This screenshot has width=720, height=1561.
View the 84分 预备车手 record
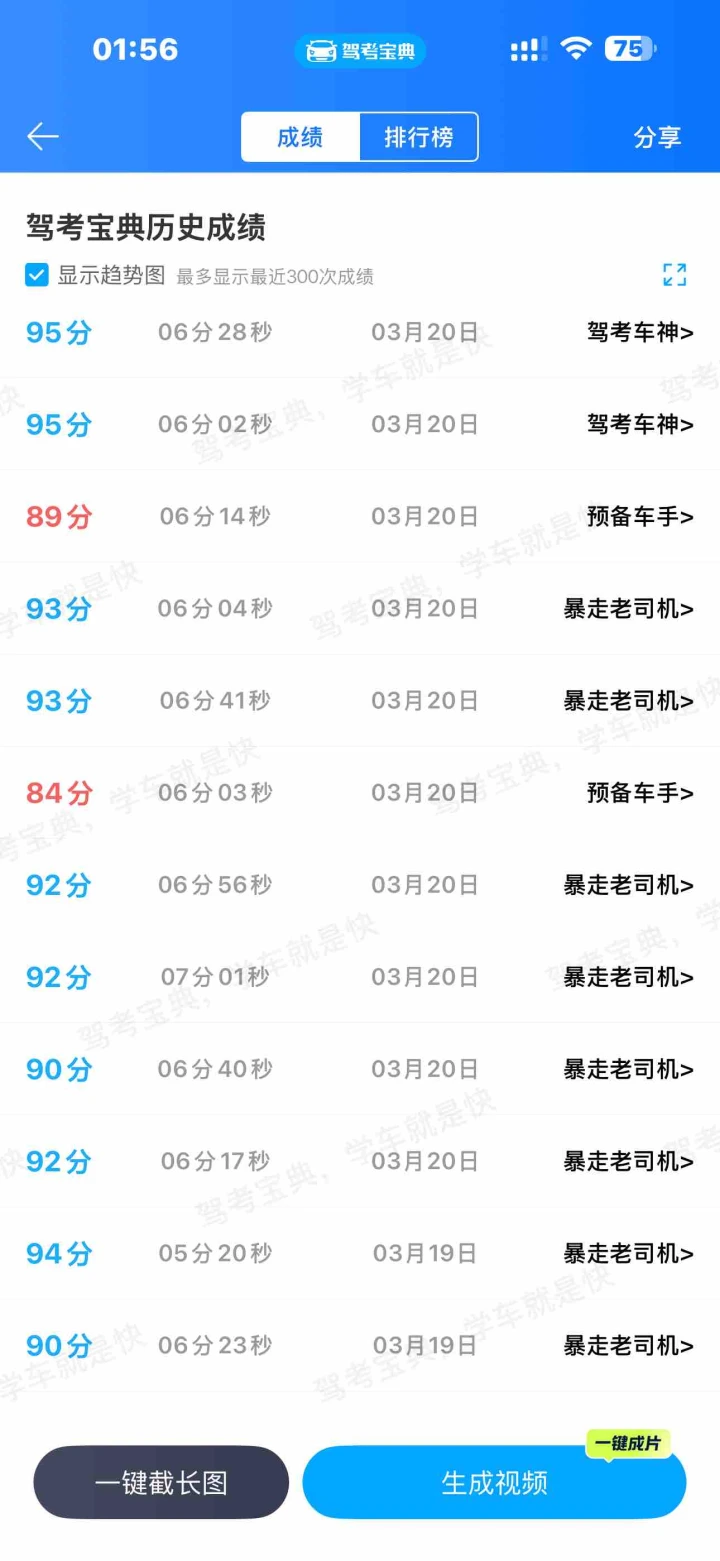(x=360, y=793)
